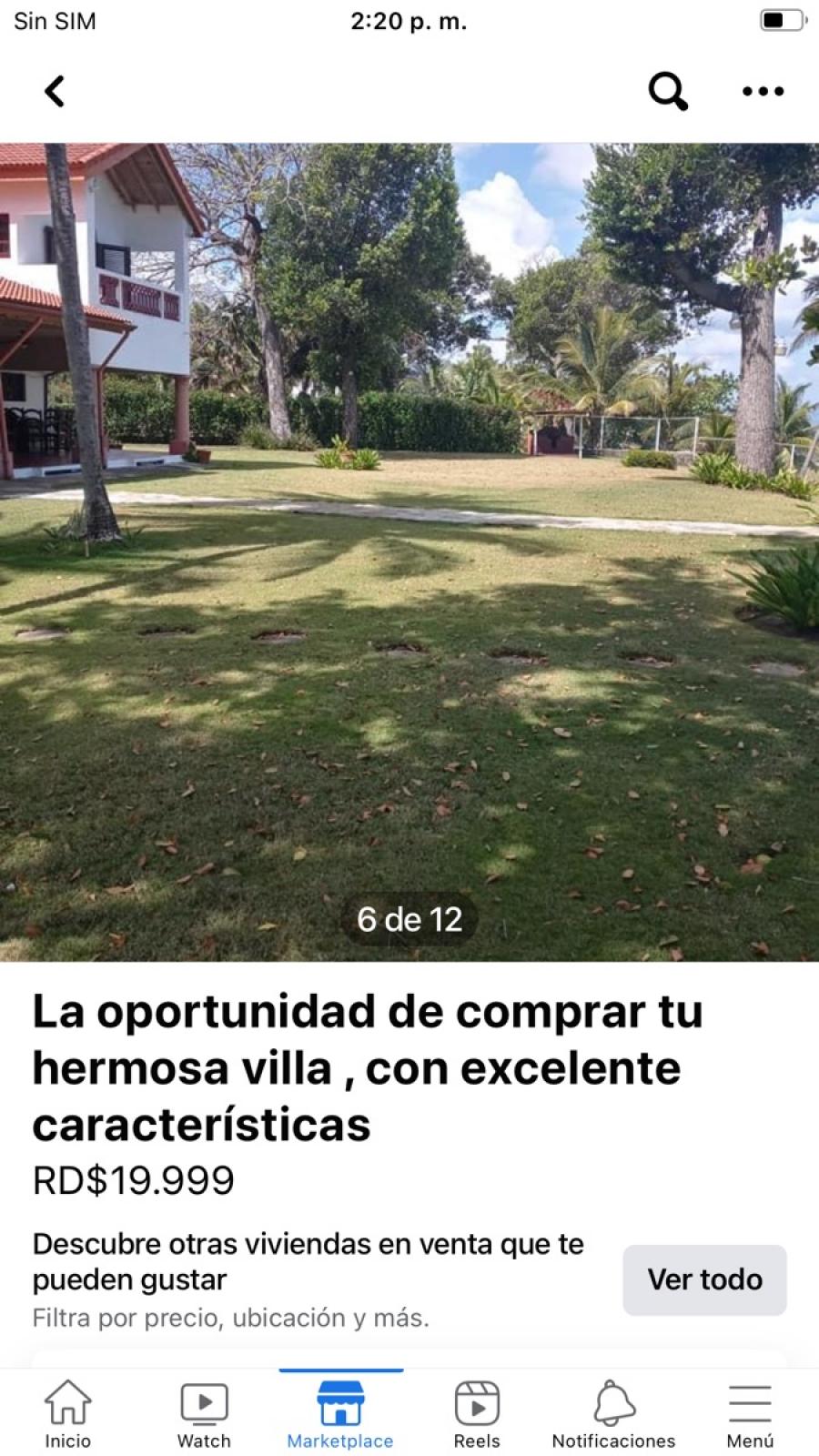Switch to the Inicio tab
This screenshot has width=819, height=1456.
click(x=68, y=1414)
